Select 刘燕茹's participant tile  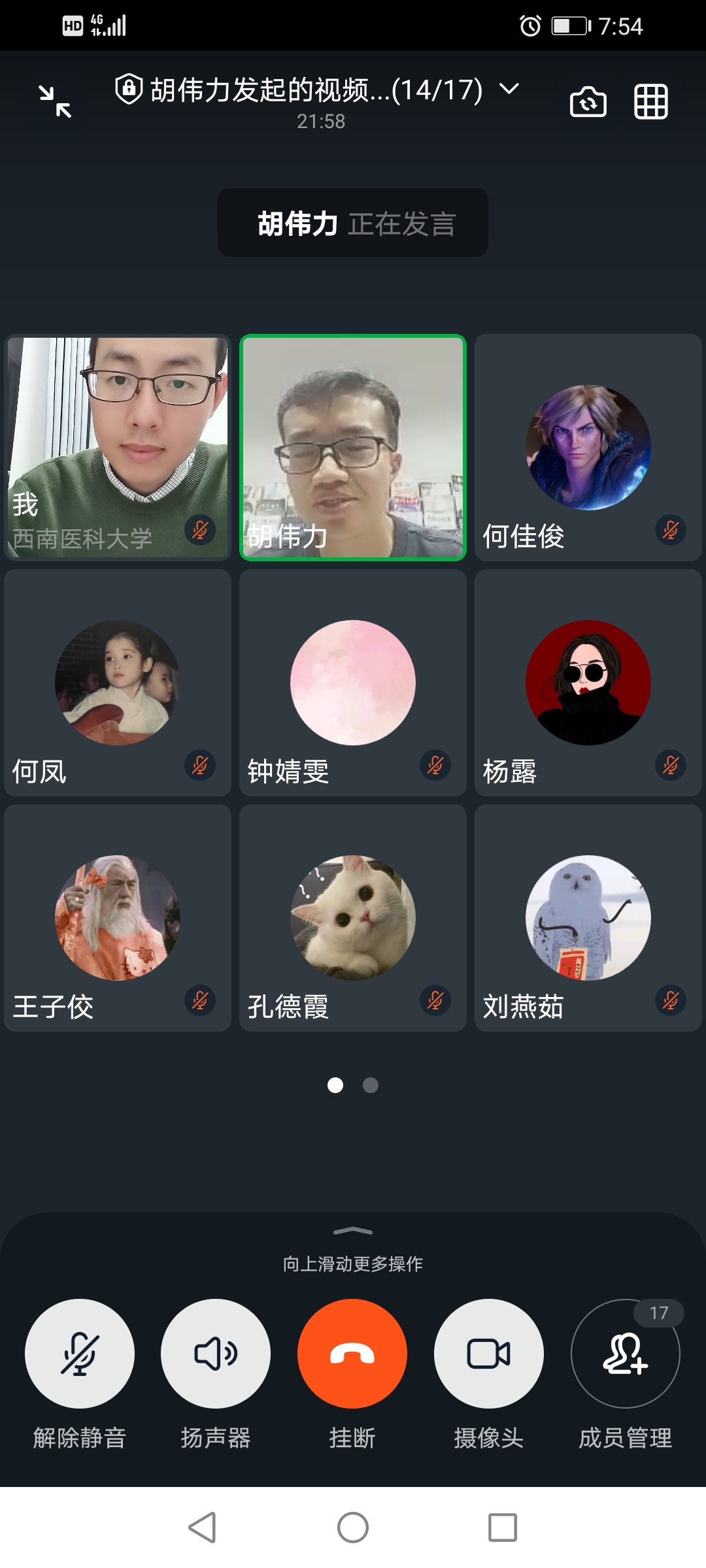588,918
